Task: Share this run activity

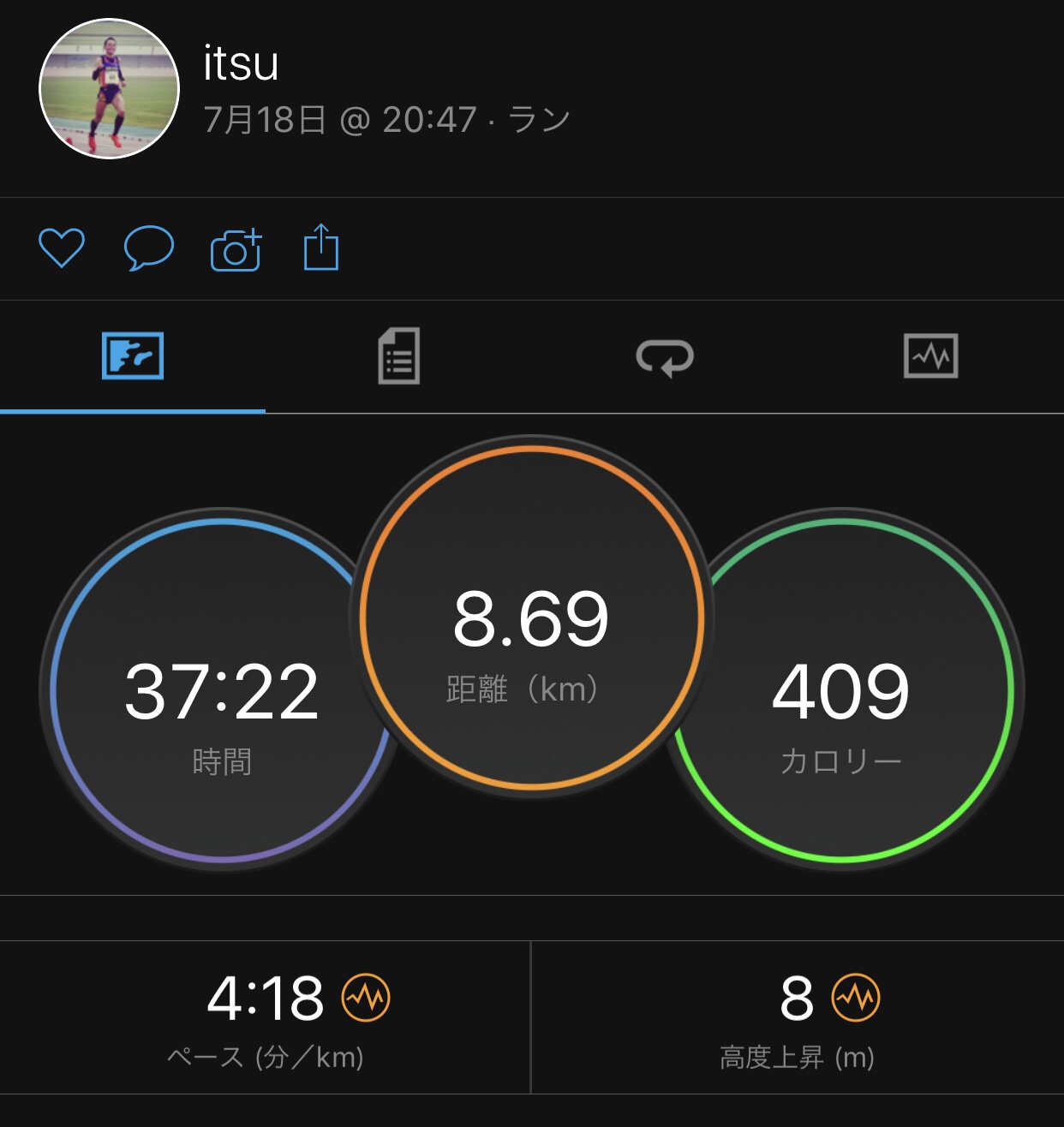Action: [x=321, y=247]
